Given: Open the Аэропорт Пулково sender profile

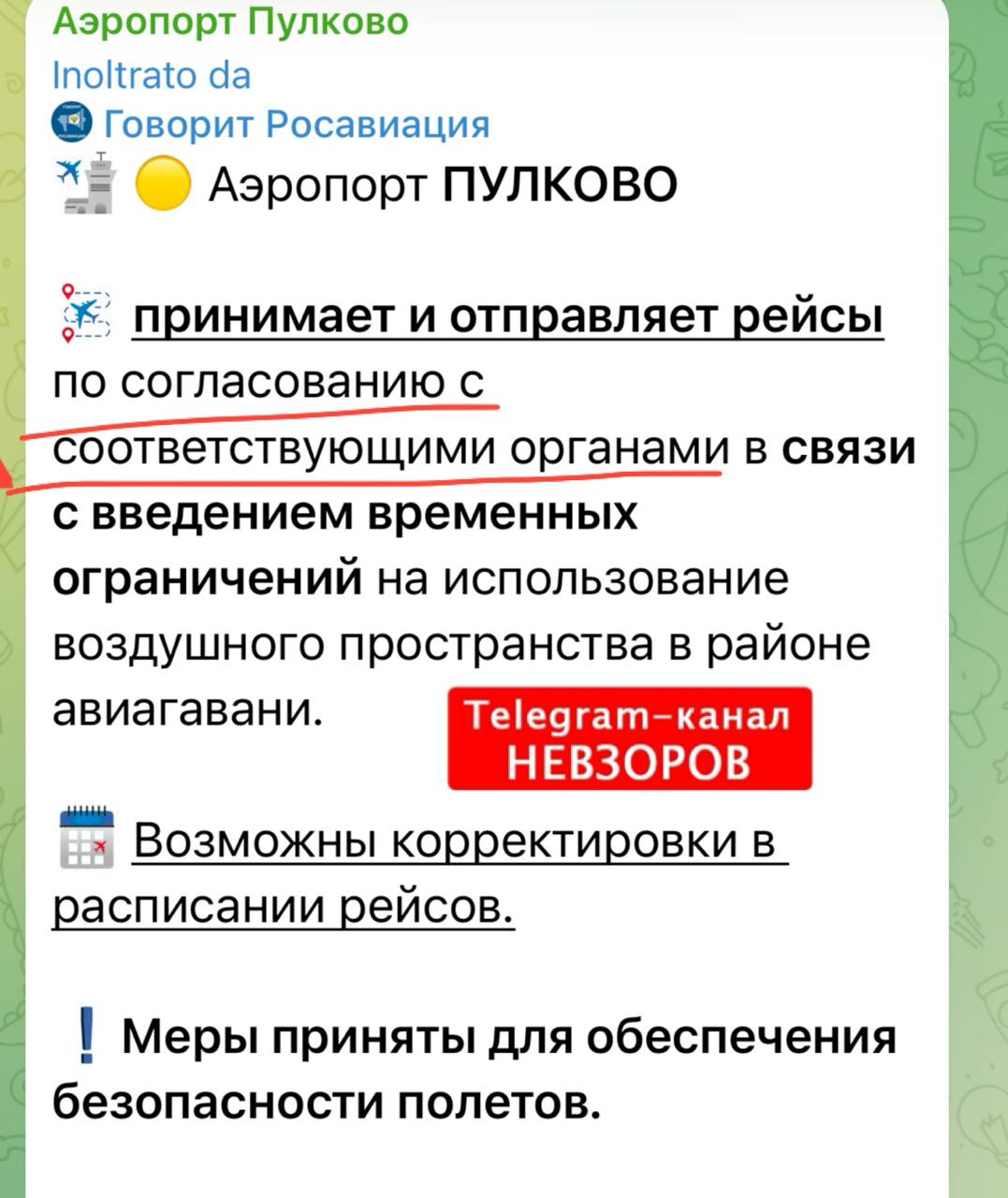Looking at the screenshot, I should [x=230, y=21].
